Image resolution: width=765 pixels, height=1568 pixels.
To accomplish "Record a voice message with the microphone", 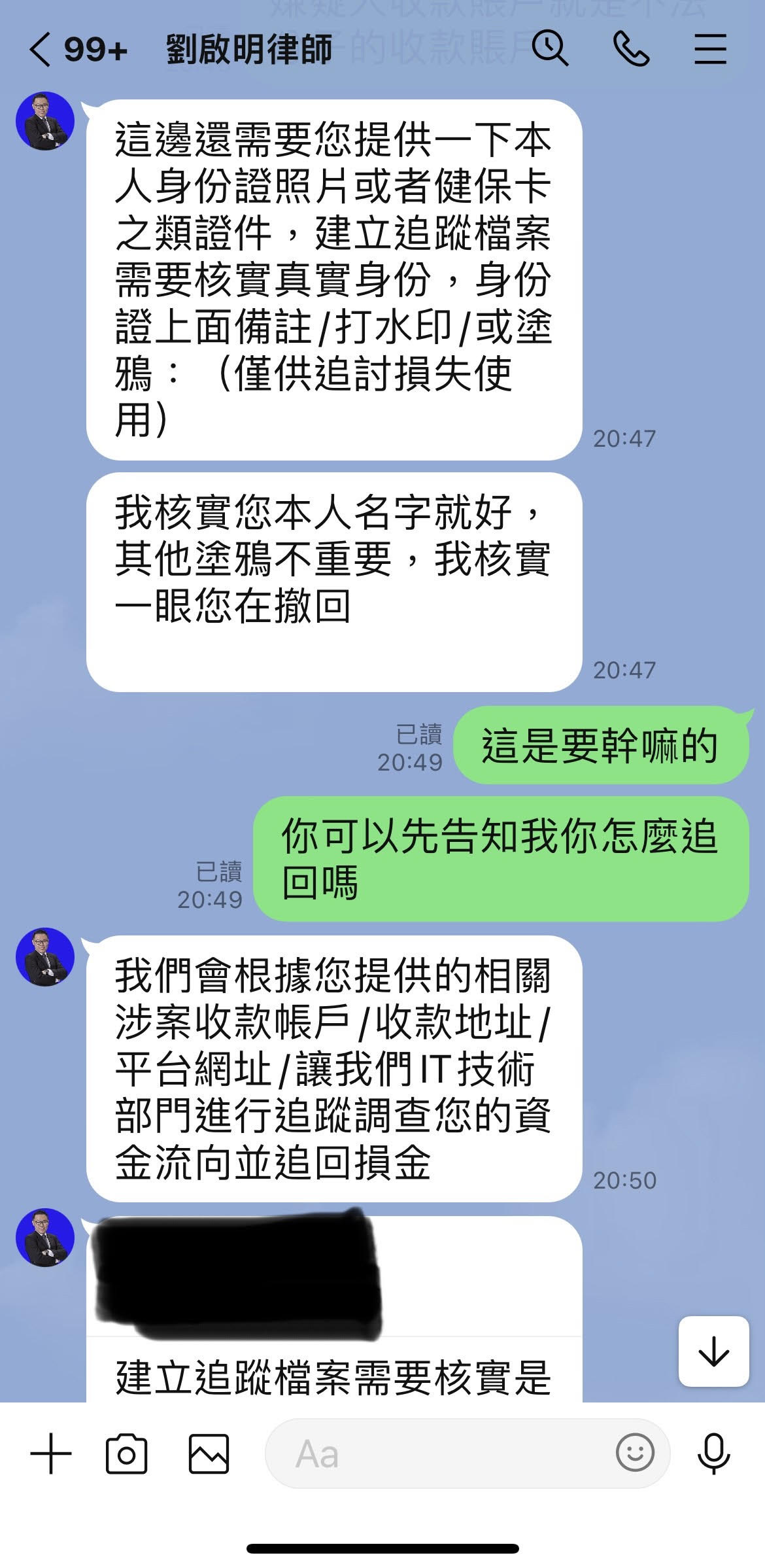I will tap(713, 1454).
